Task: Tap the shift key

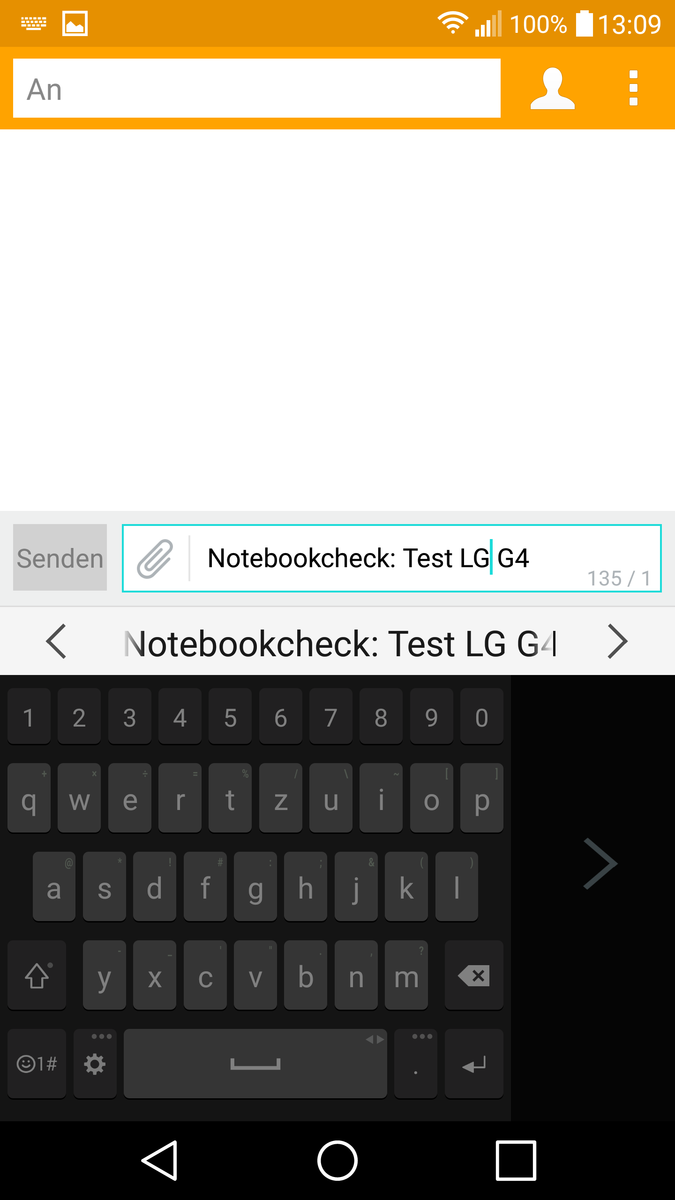Action: tap(37, 976)
